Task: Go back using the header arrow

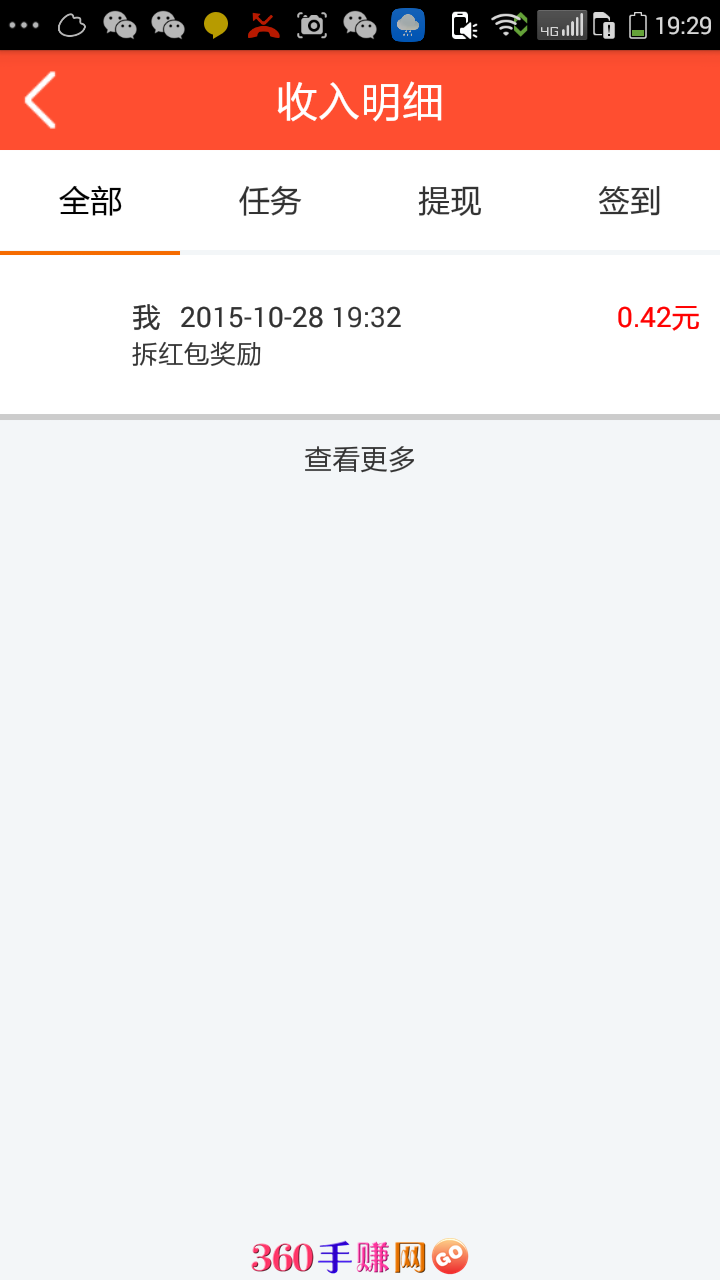Action: pyautogui.click(x=40, y=100)
